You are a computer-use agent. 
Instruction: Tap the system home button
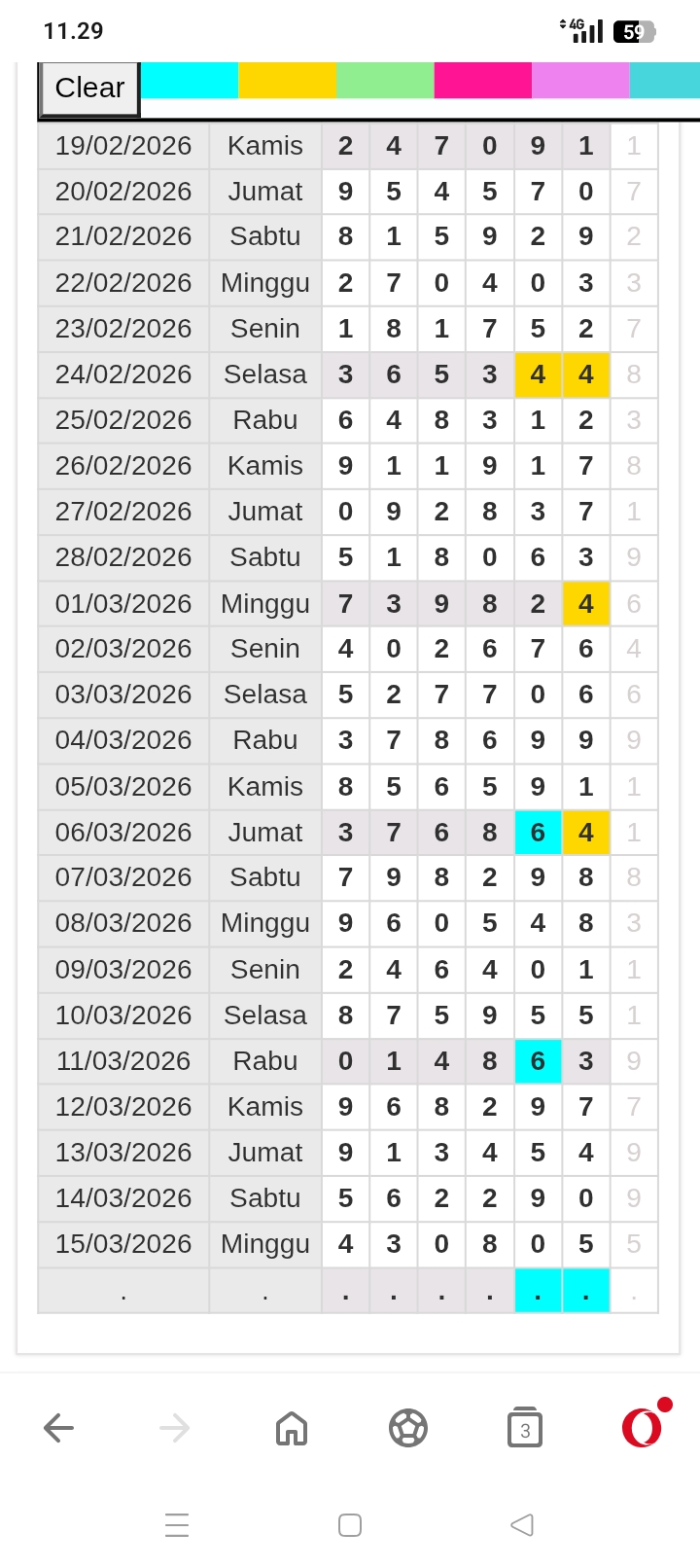coord(350,1524)
